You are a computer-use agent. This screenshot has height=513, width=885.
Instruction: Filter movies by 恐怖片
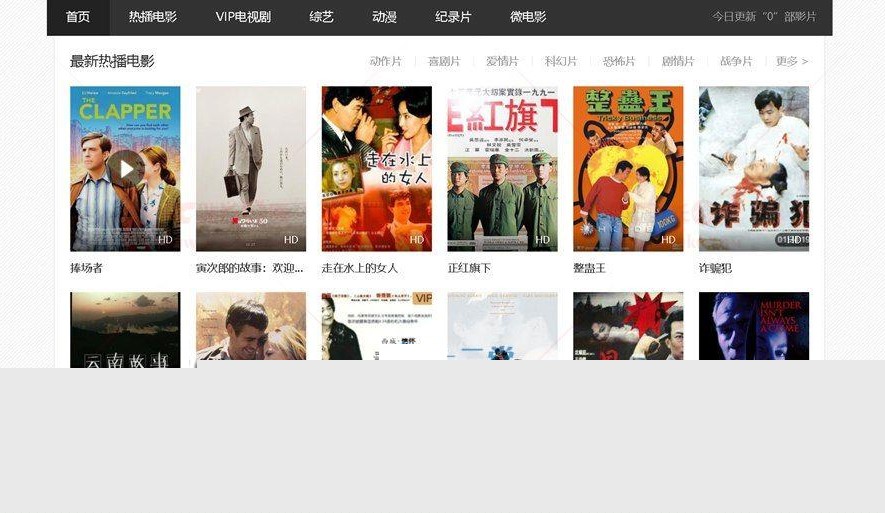pyautogui.click(x=619, y=61)
